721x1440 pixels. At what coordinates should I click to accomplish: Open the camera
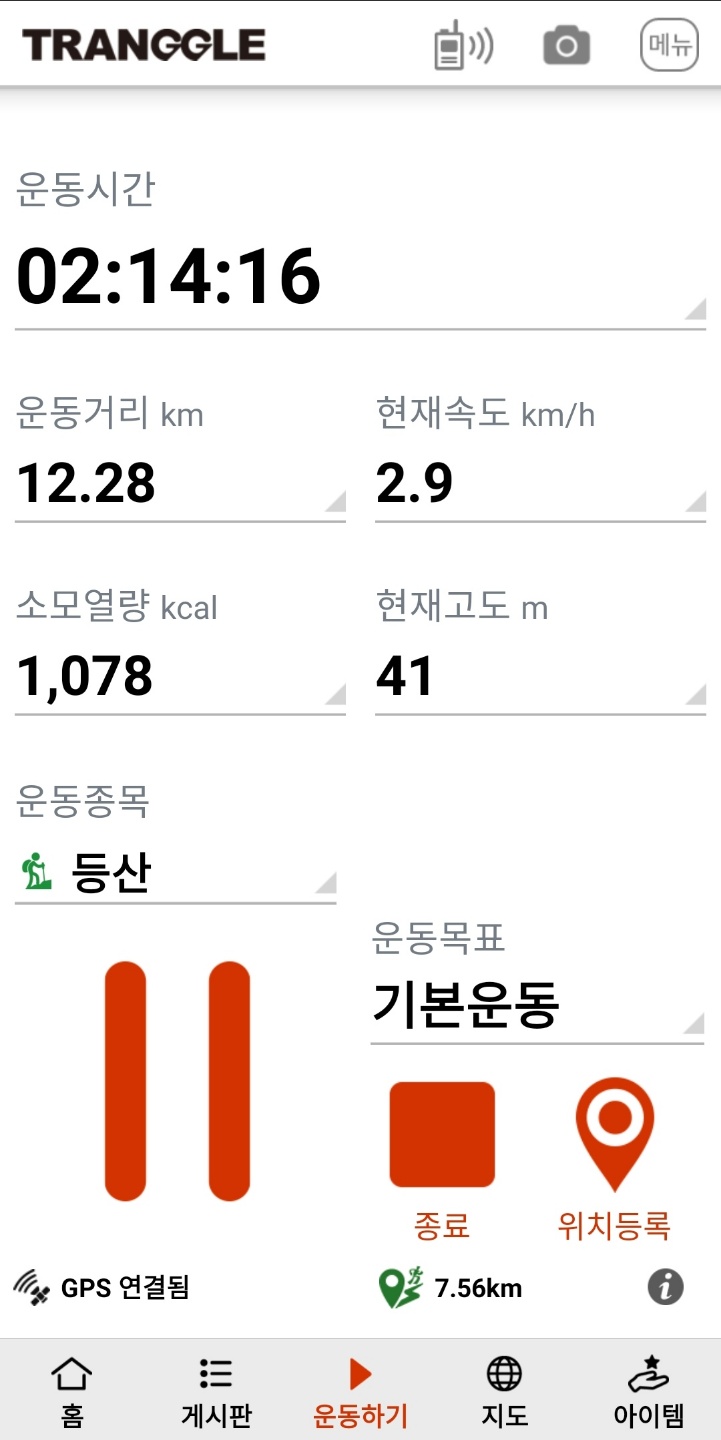tap(566, 46)
